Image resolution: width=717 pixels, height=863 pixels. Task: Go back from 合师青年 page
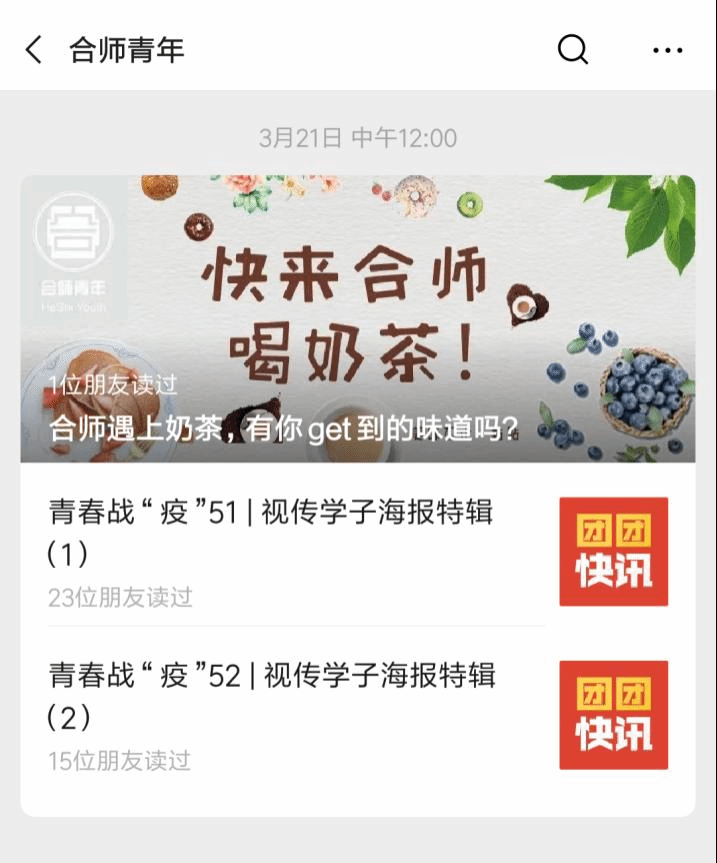(x=35, y=50)
